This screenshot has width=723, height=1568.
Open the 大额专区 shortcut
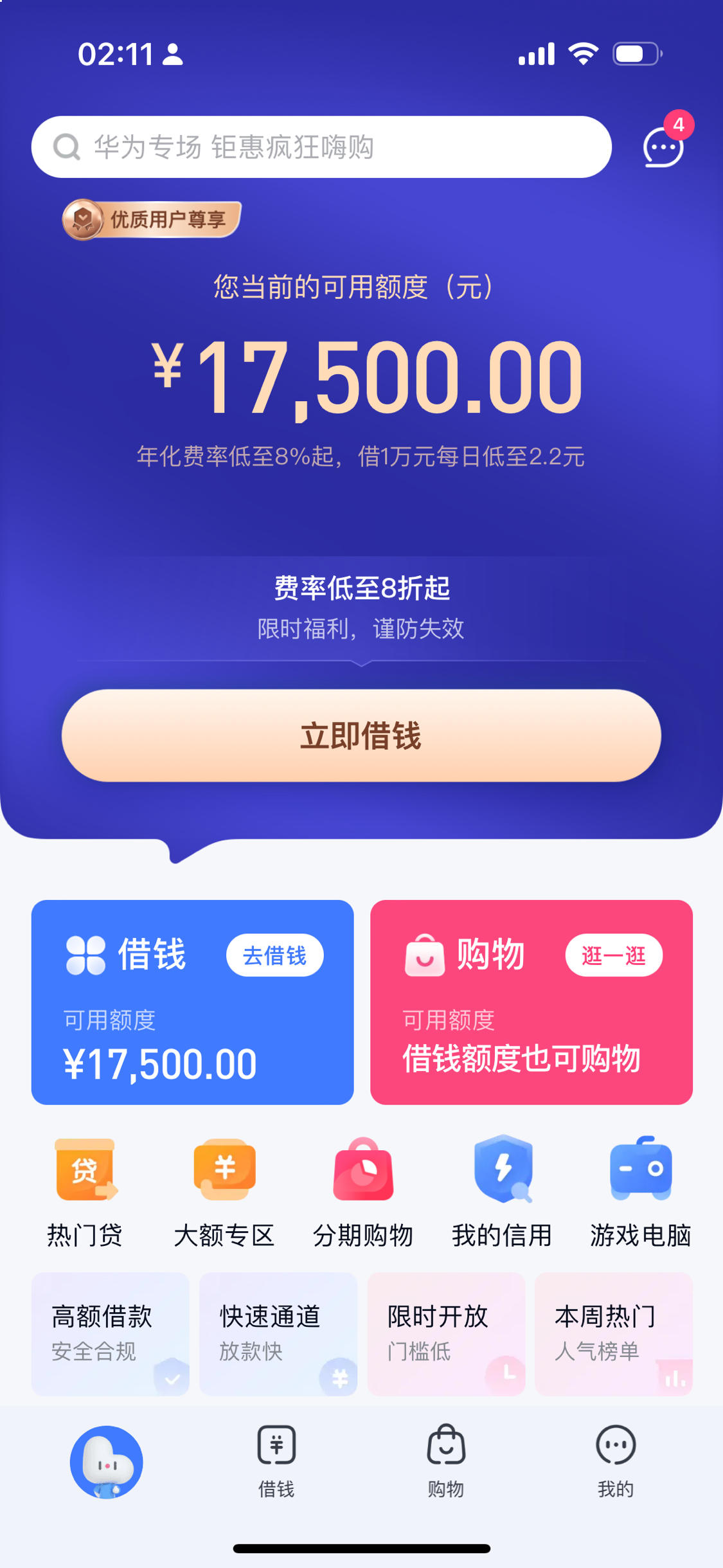click(x=224, y=1191)
